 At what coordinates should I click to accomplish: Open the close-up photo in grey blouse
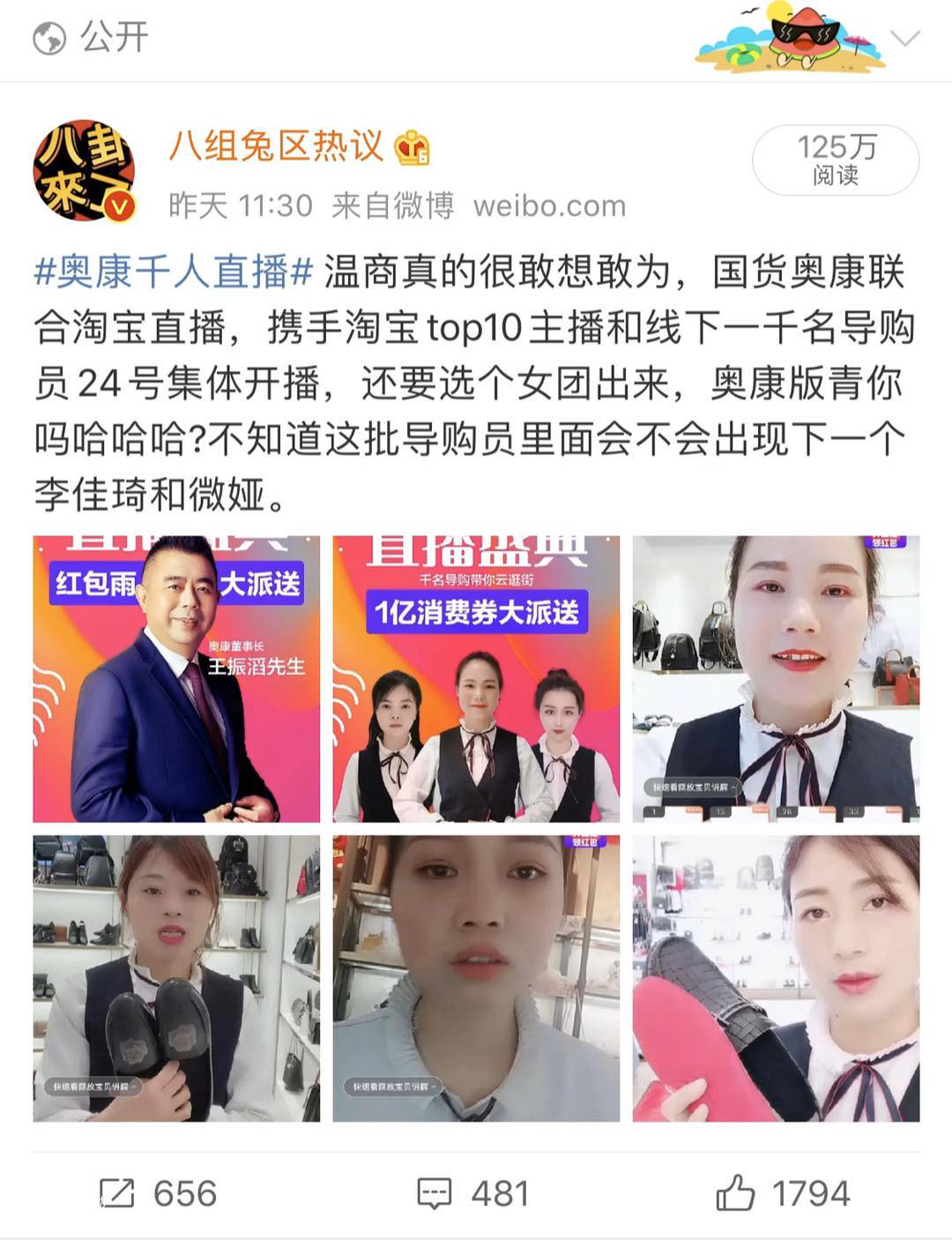476,979
